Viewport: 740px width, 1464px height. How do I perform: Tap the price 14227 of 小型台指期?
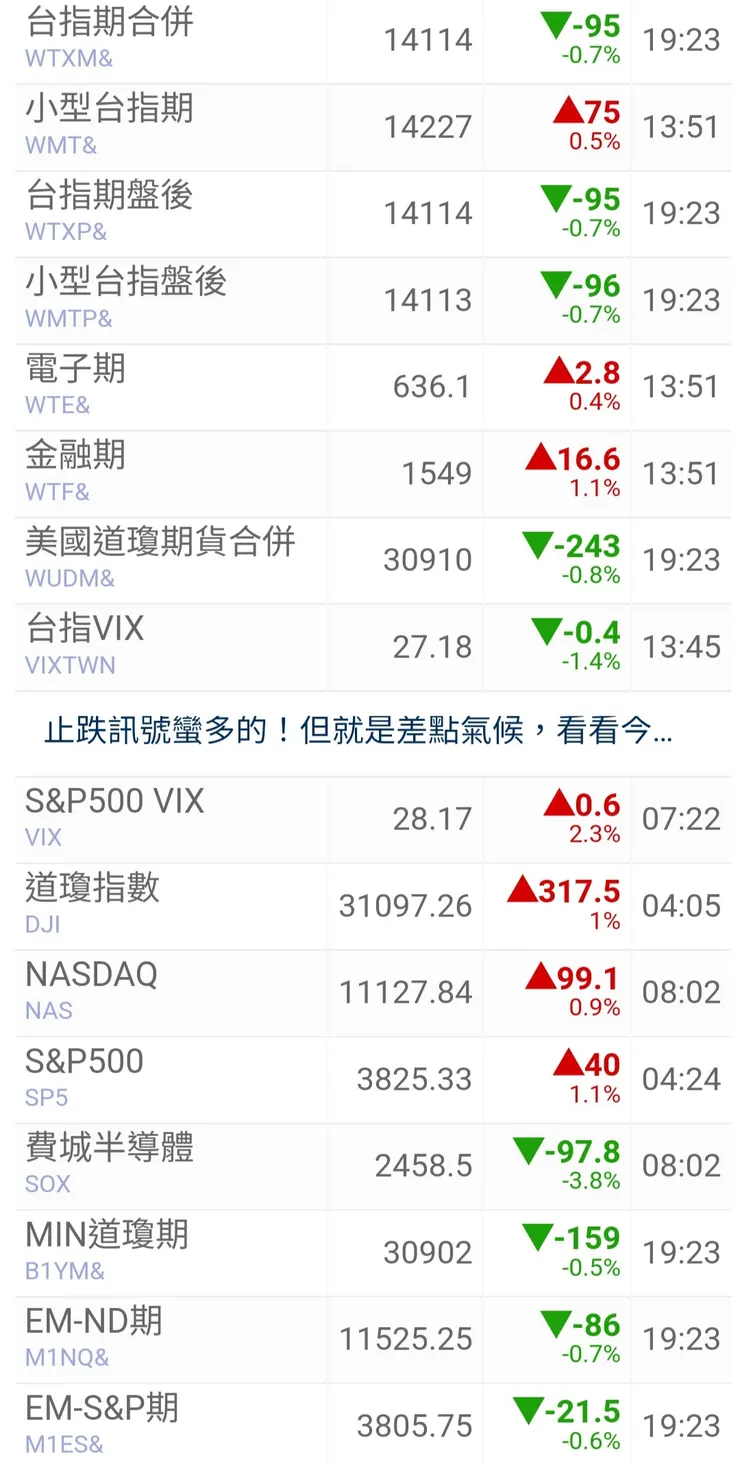428,127
